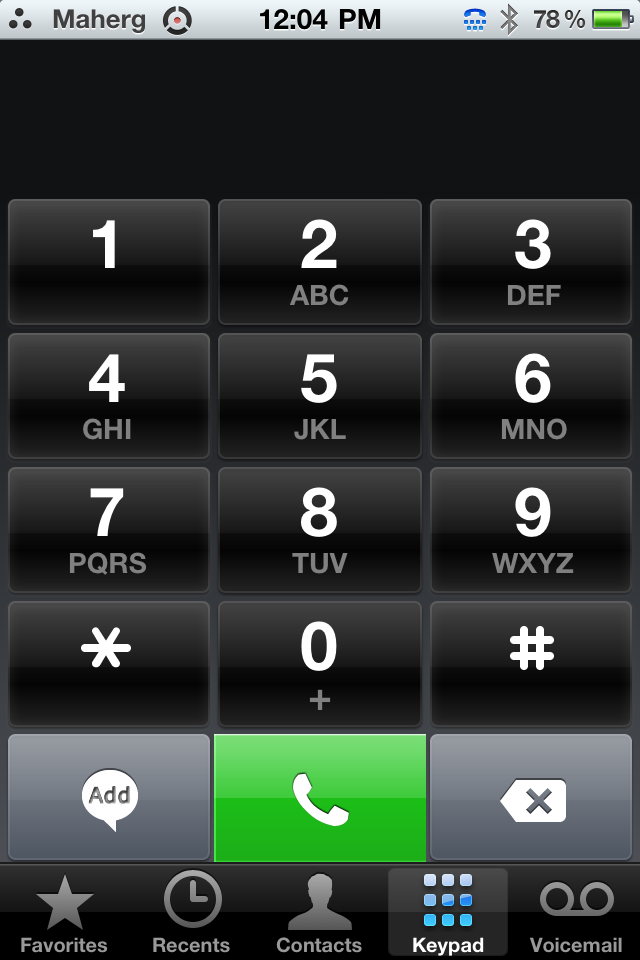This screenshot has width=640, height=960.
Task: Tap the 2 ABC key
Action: click(x=320, y=262)
